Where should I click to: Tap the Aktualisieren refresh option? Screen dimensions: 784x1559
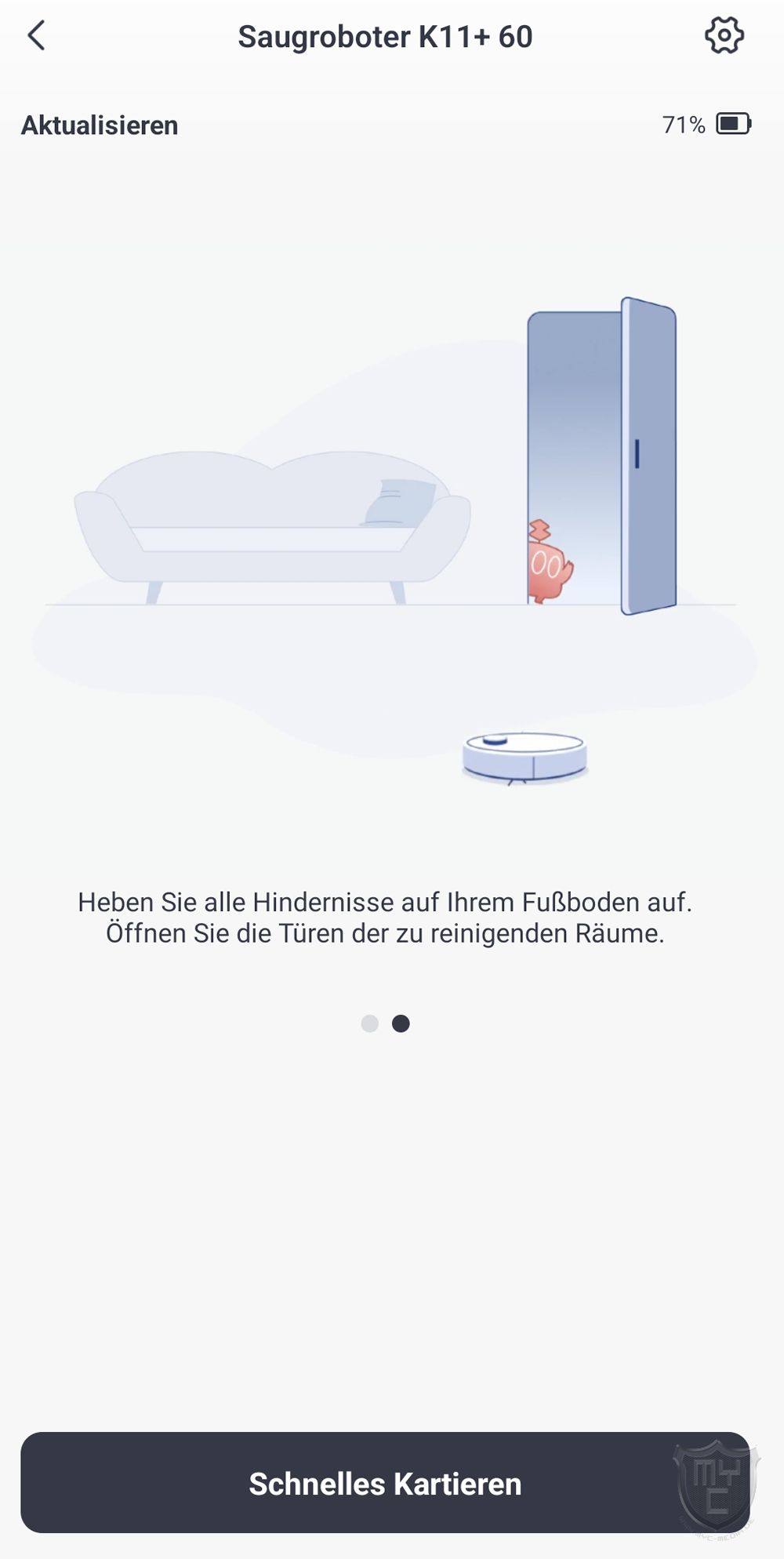pyautogui.click(x=100, y=125)
